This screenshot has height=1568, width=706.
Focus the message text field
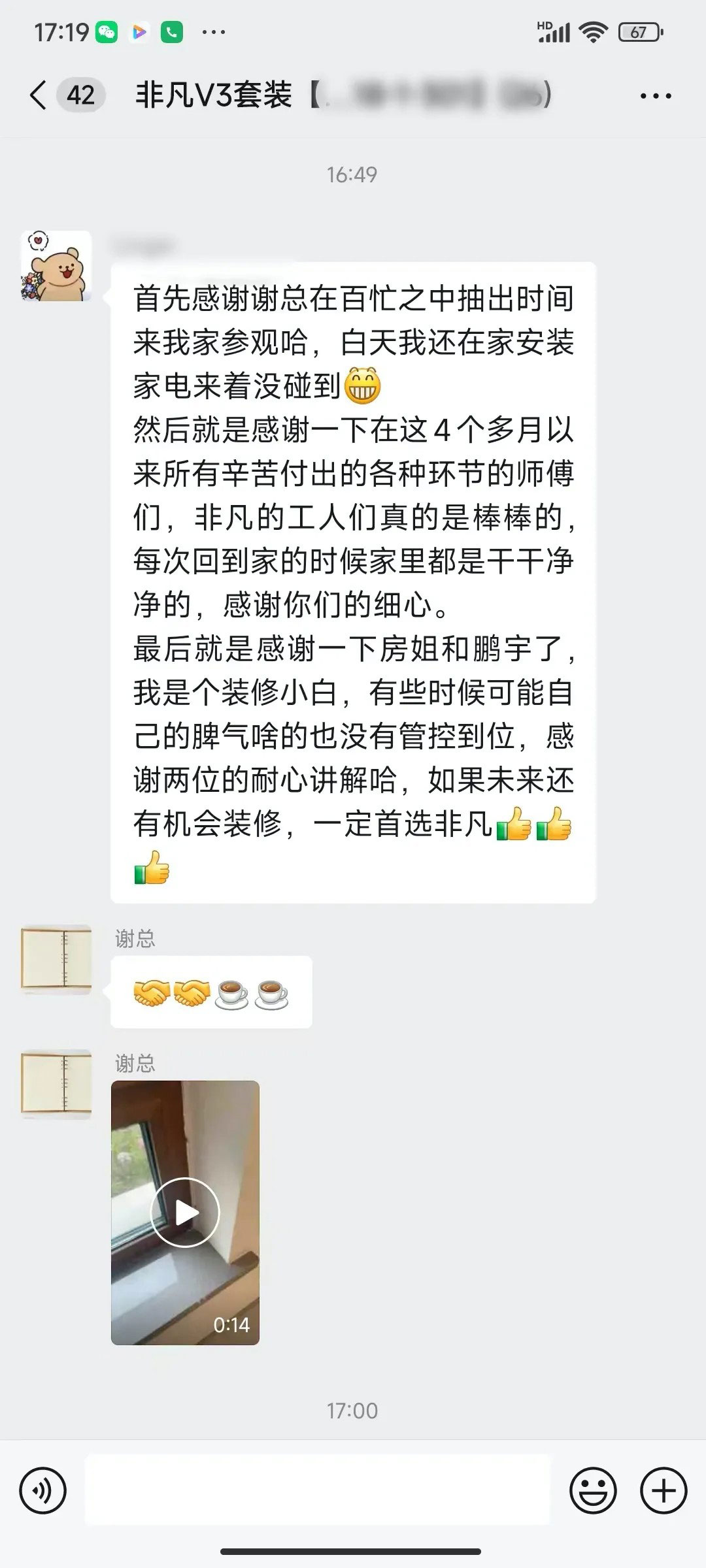[318, 1491]
